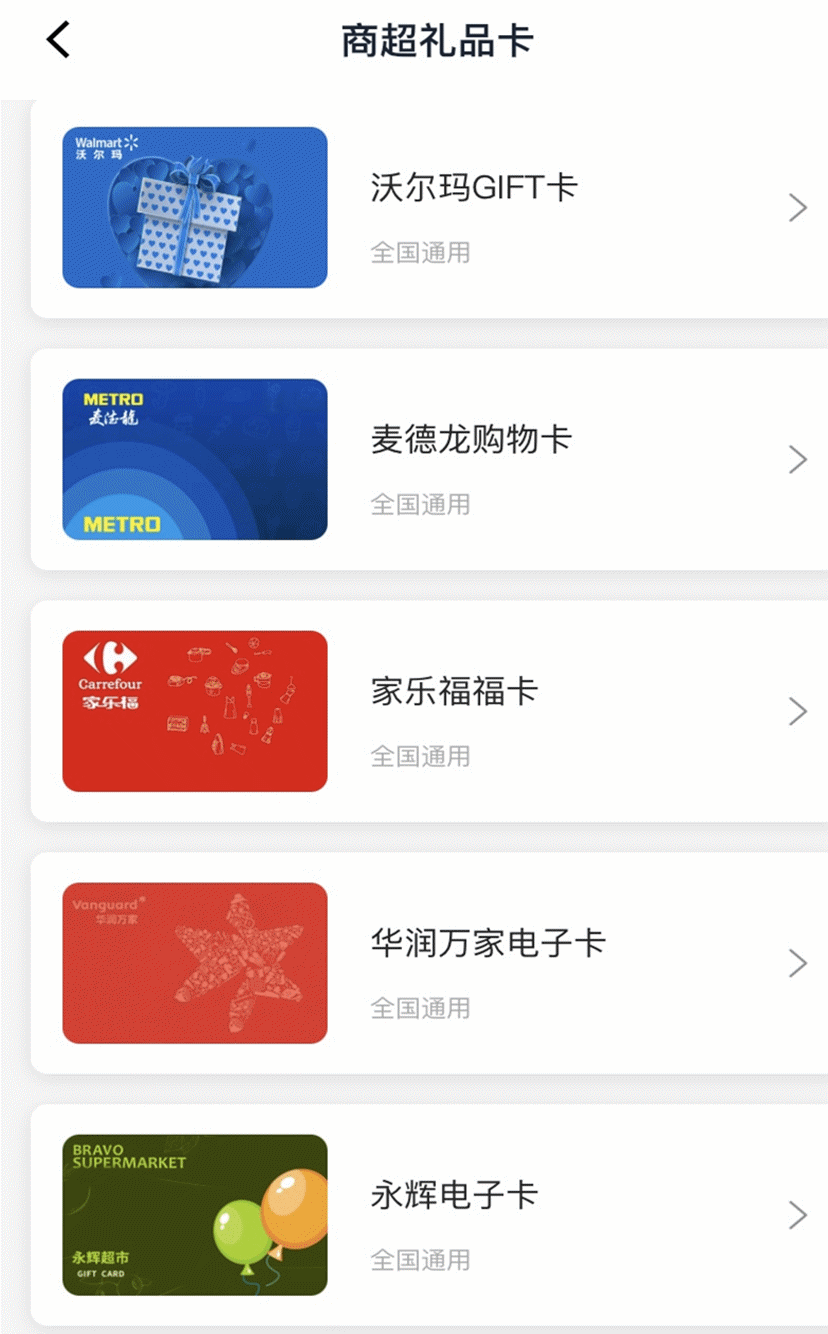Go back from the 商超礼品卡 page

point(58,40)
